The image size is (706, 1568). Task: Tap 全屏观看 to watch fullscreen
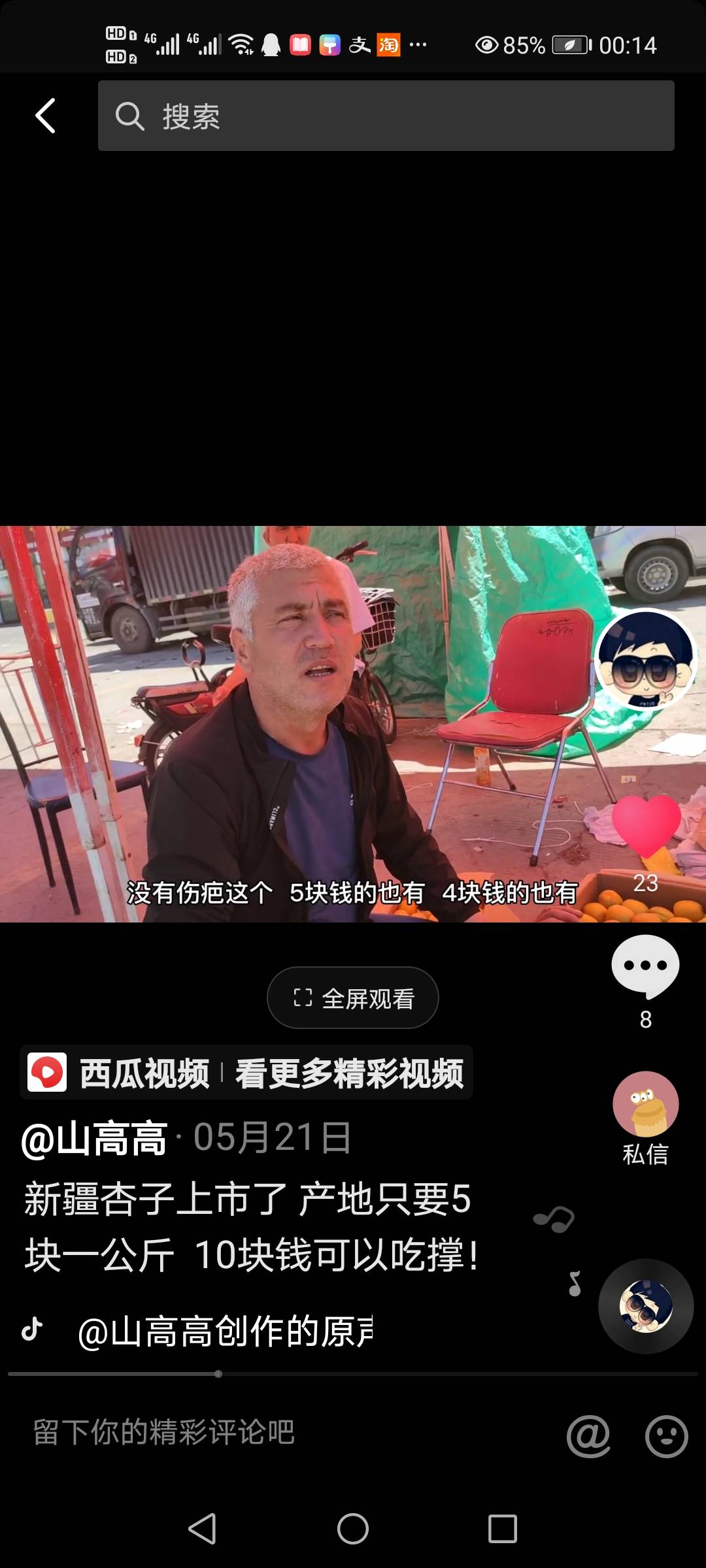click(x=353, y=998)
